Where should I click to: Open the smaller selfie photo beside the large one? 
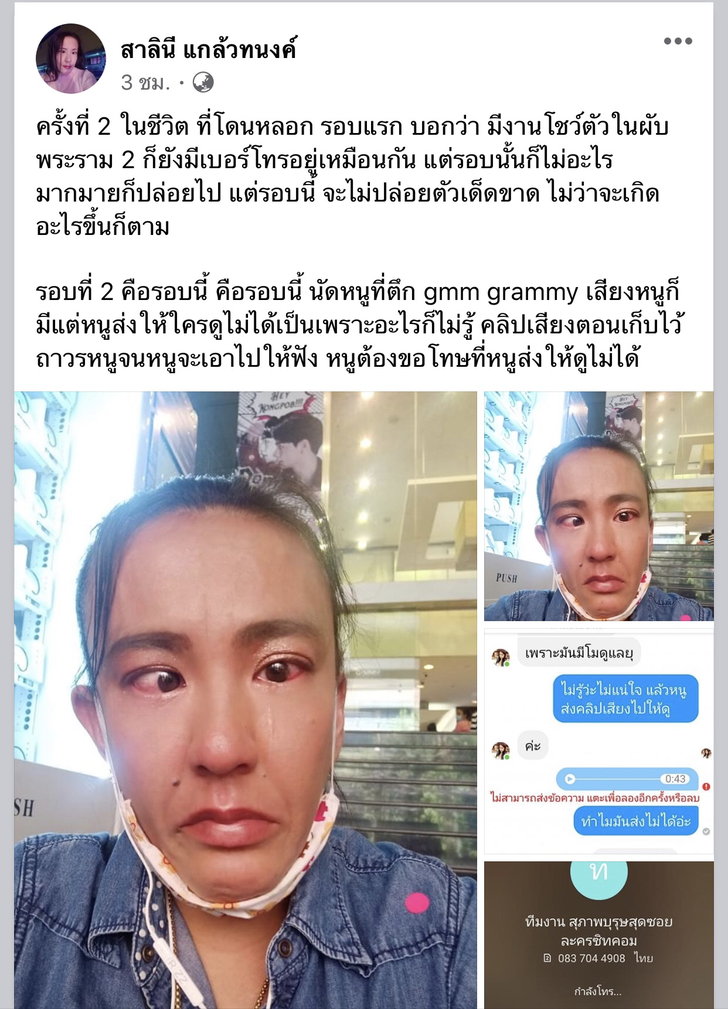coord(598,506)
